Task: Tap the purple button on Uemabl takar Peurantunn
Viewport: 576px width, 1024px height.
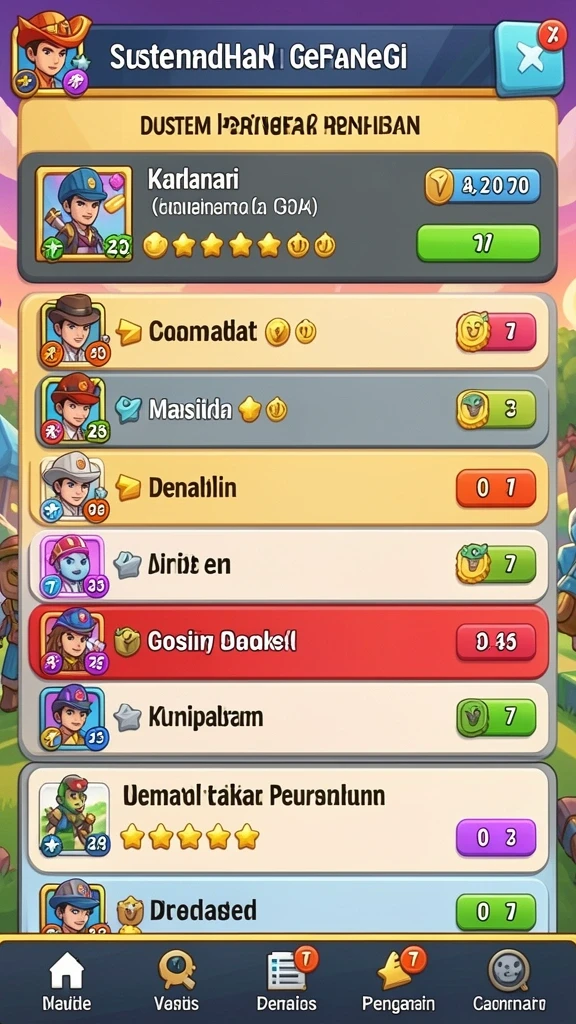Action: [496, 837]
